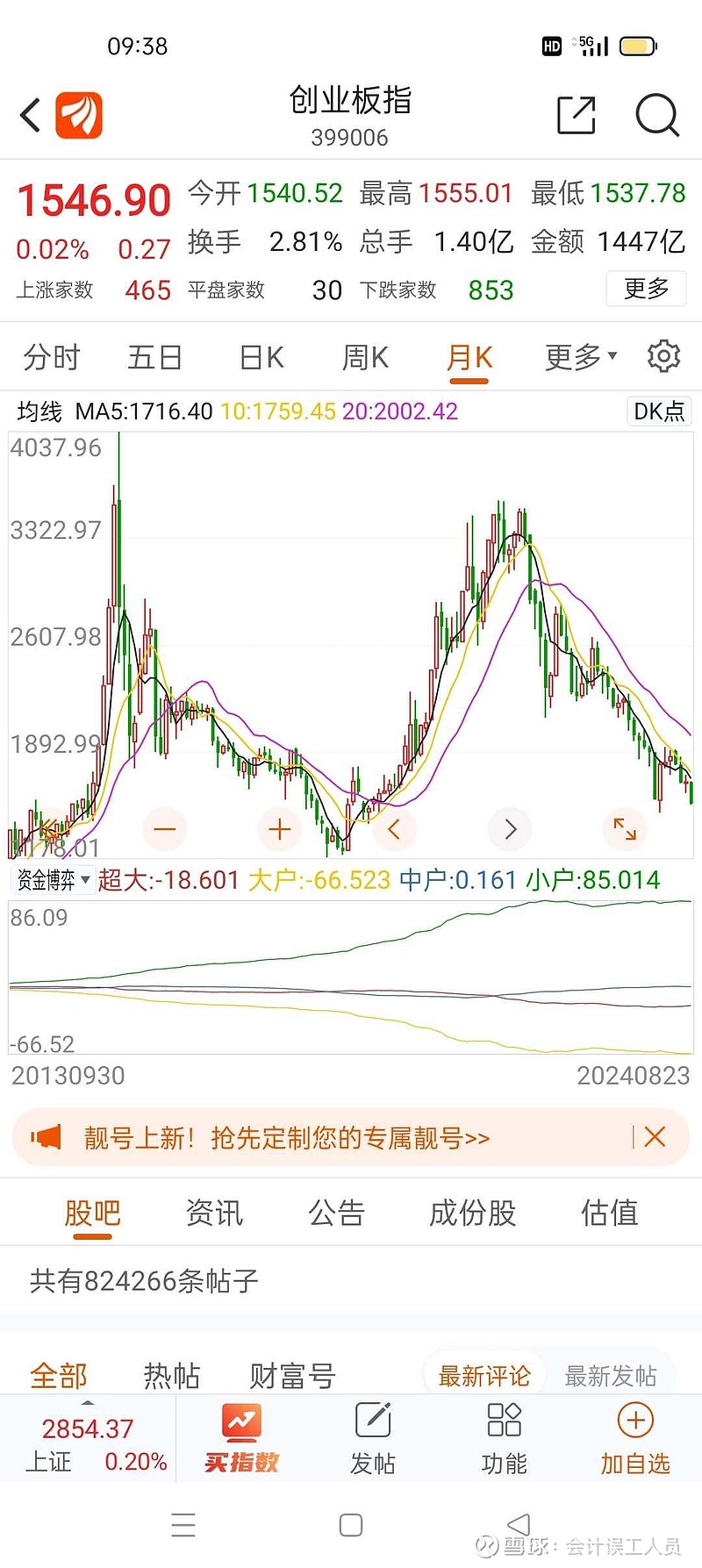
Task: Expand the 更多 chart period dropdown
Action: [581, 357]
